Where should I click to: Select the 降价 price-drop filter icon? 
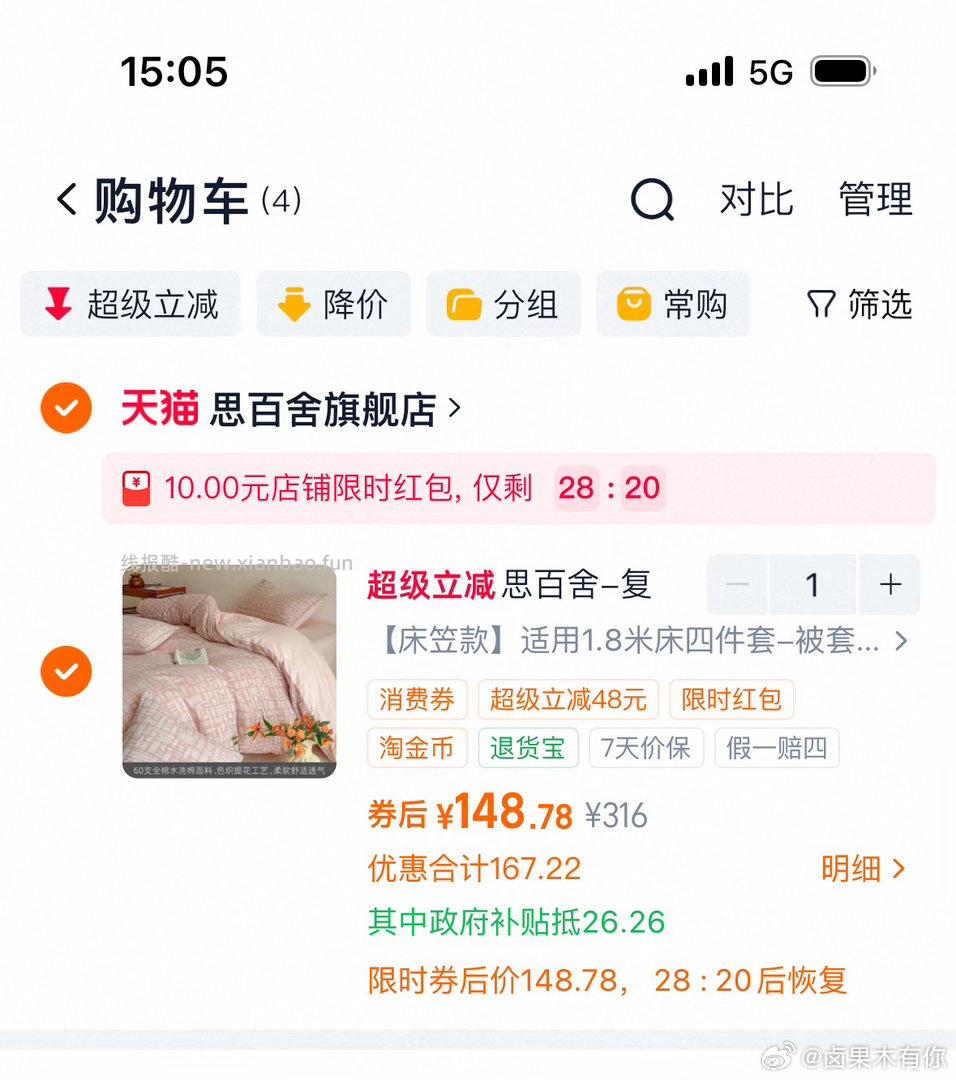tap(291, 305)
